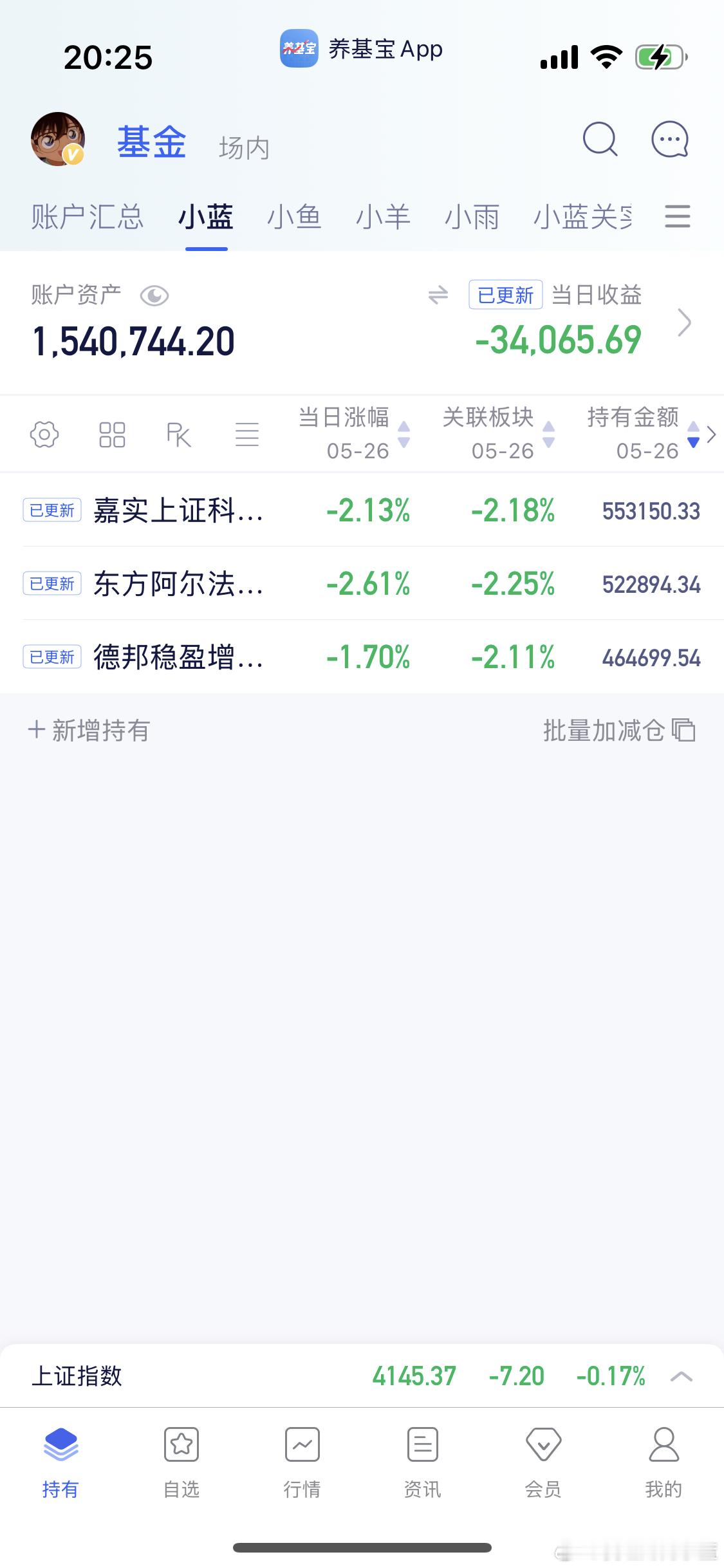Open the 当日收益 details chevron
This screenshot has height=1568, width=724.
(x=685, y=322)
